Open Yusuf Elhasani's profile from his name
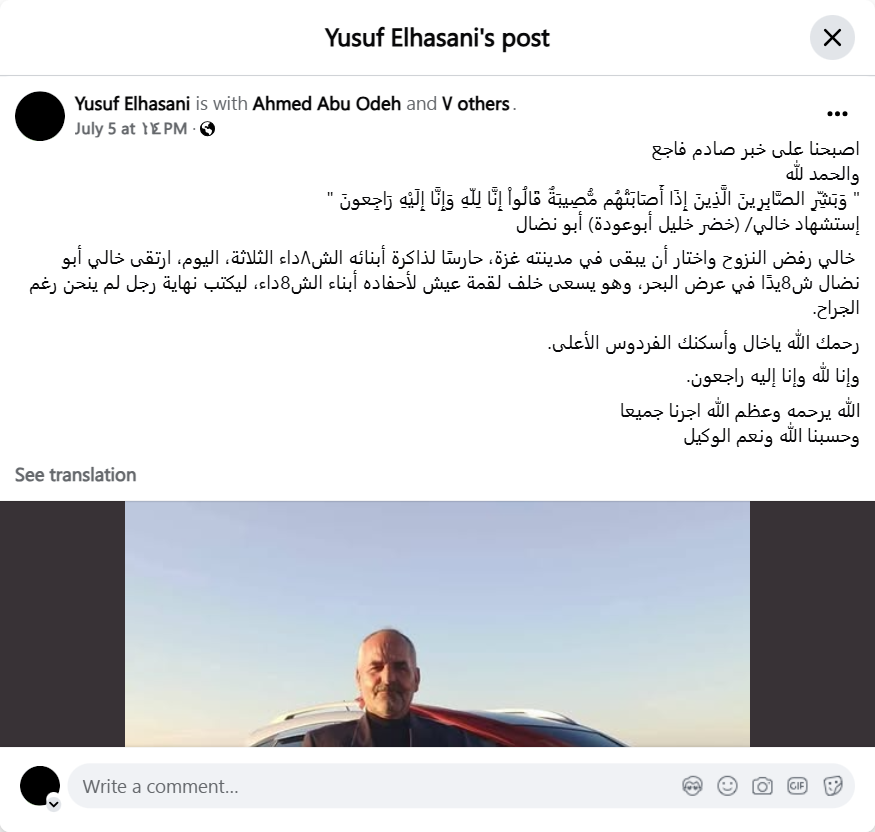This screenshot has height=832, width=875. [133, 104]
